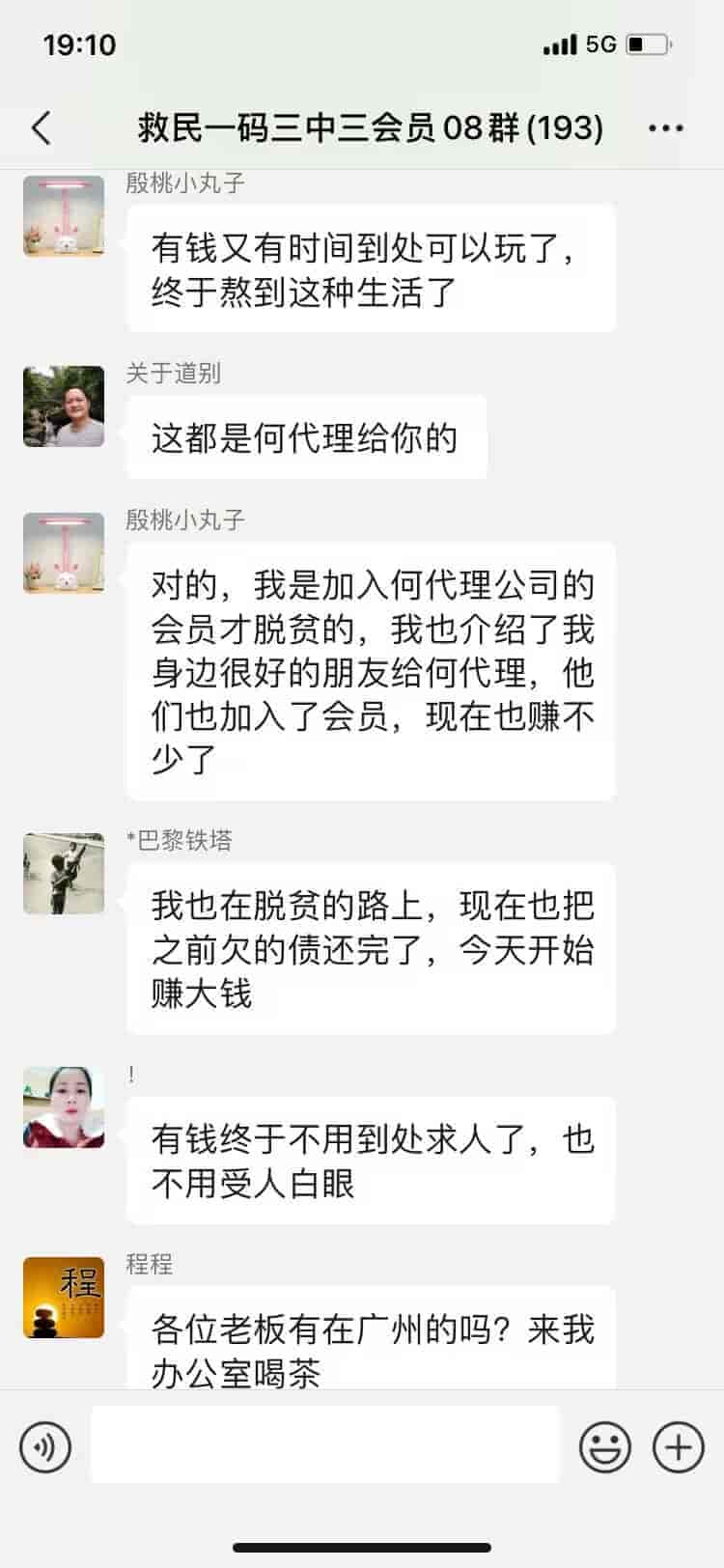Switch to voice message input
This screenshot has height=1568, width=724.
45,1447
